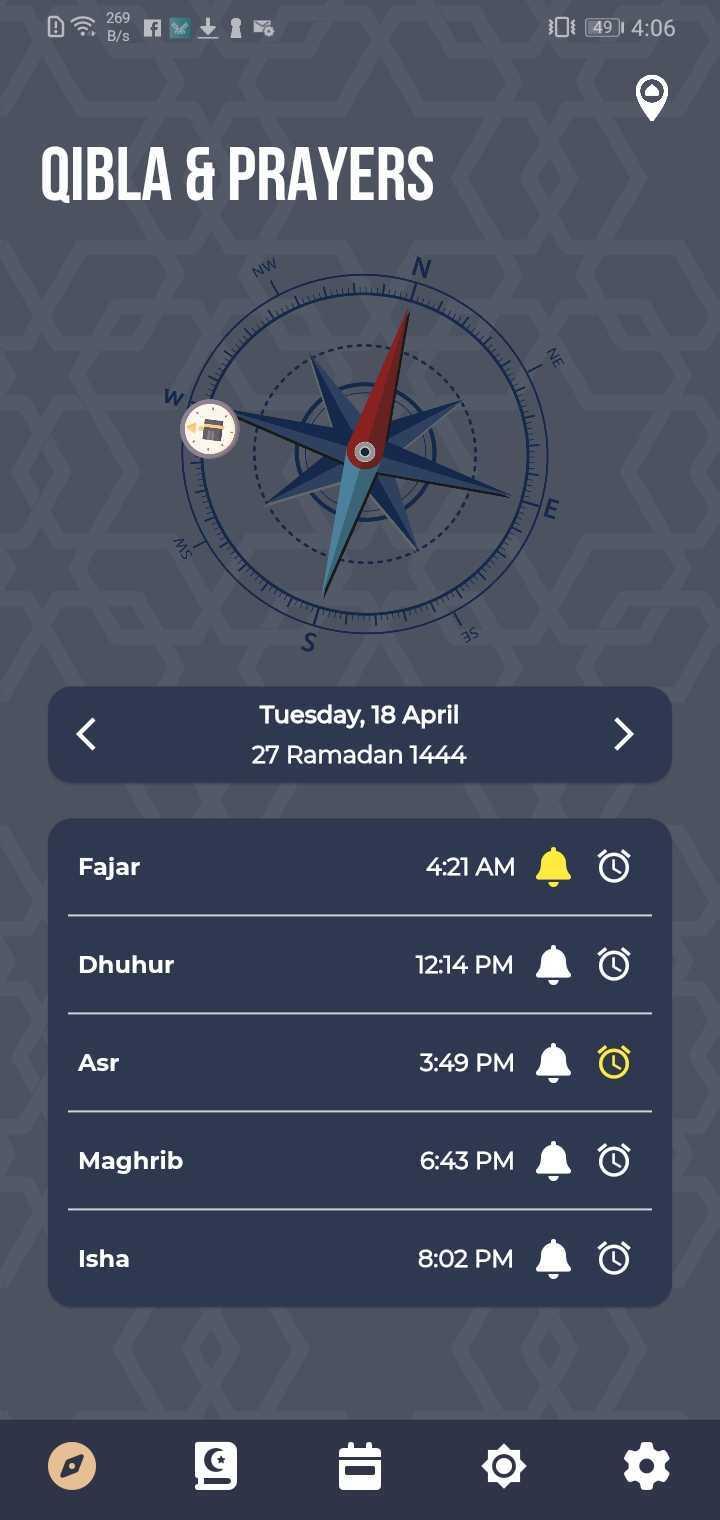Advance to next day with right chevron
720x1520 pixels.
[623, 734]
